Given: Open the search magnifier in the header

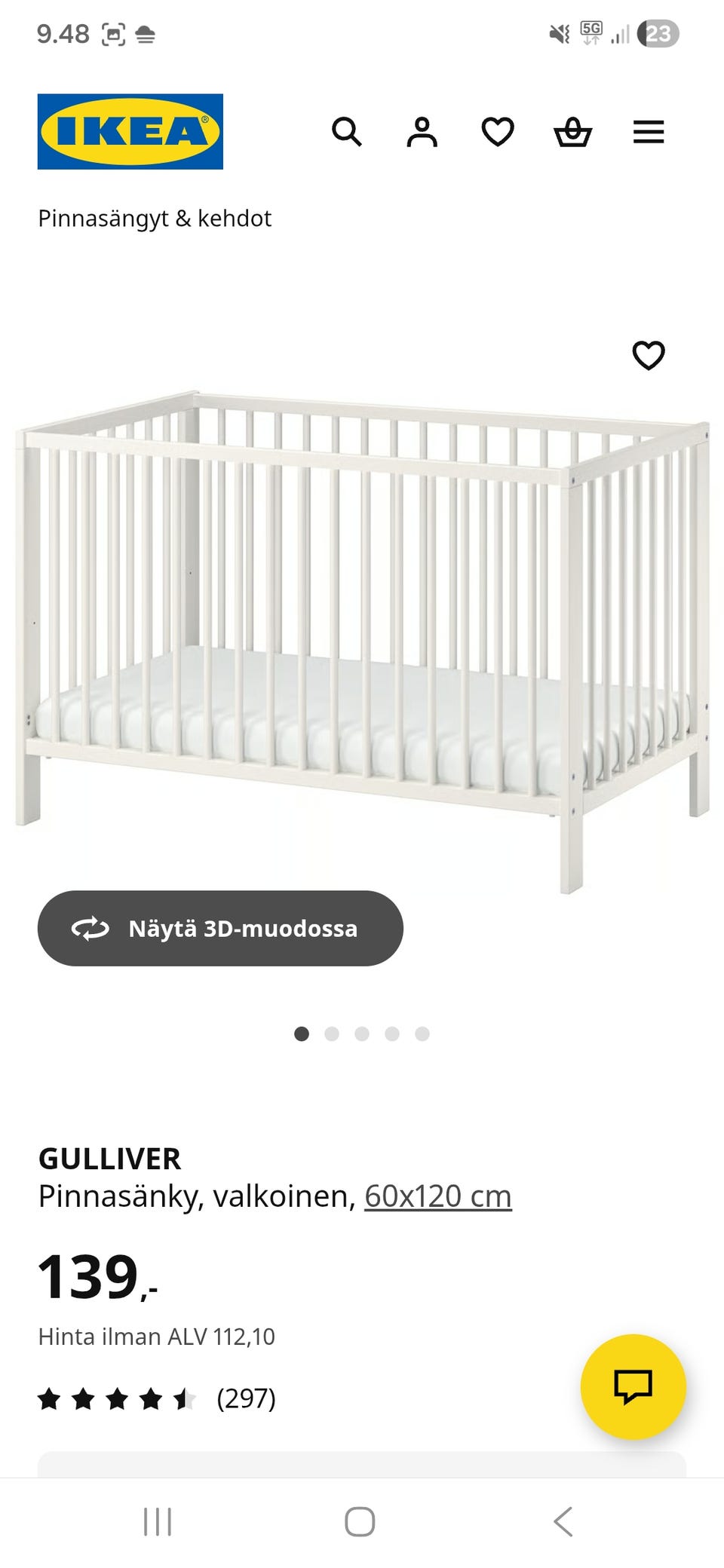Looking at the screenshot, I should [347, 132].
